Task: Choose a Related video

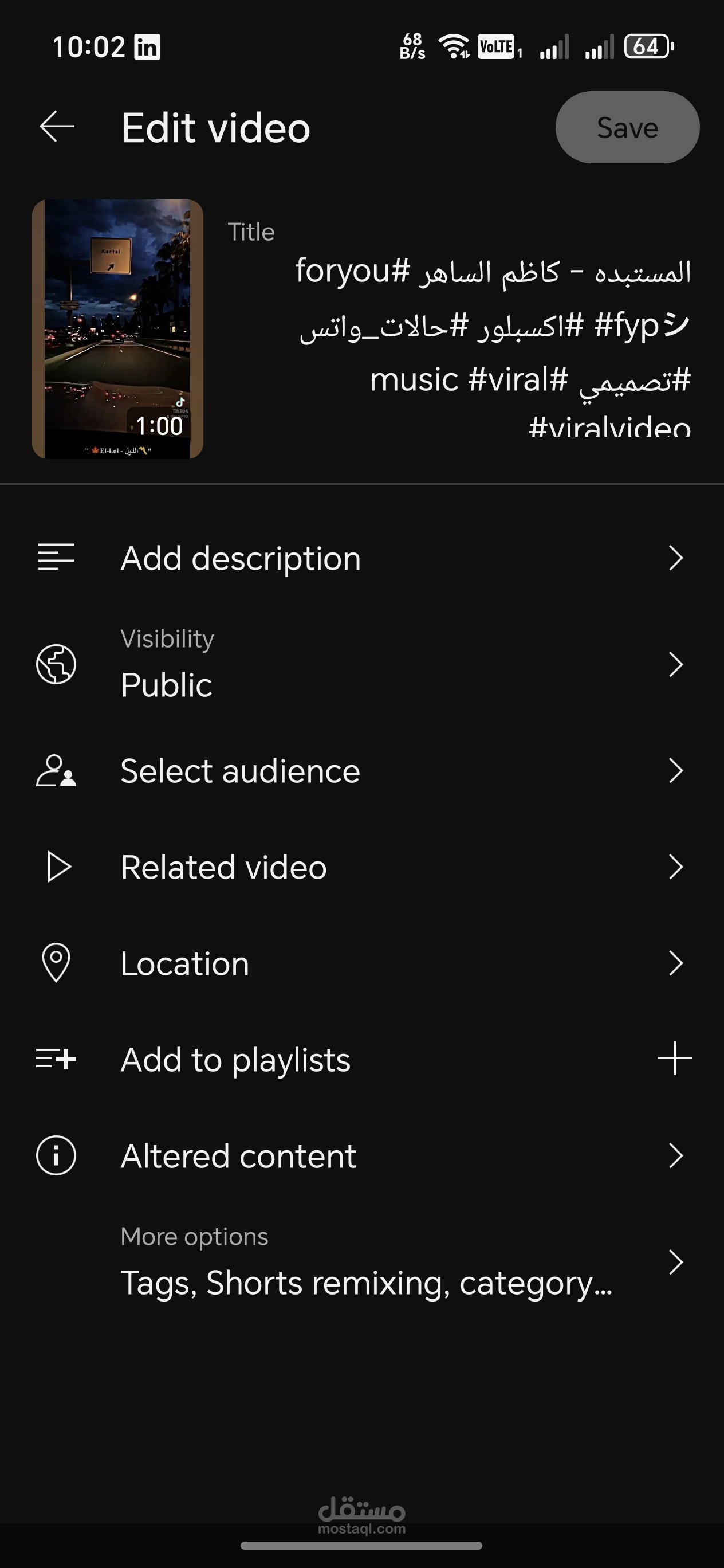Action: [x=362, y=867]
